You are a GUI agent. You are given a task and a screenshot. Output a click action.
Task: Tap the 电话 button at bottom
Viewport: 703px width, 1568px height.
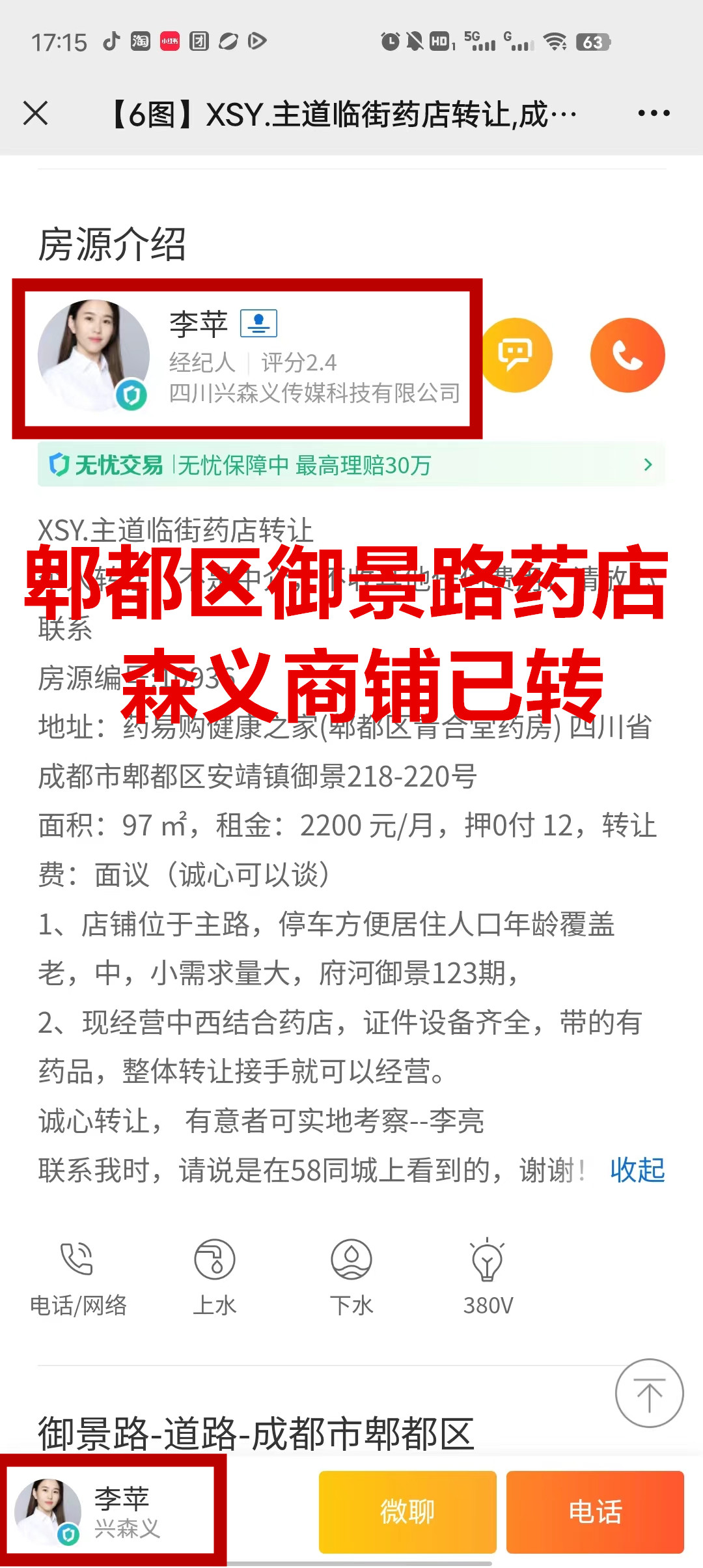pos(595,1512)
